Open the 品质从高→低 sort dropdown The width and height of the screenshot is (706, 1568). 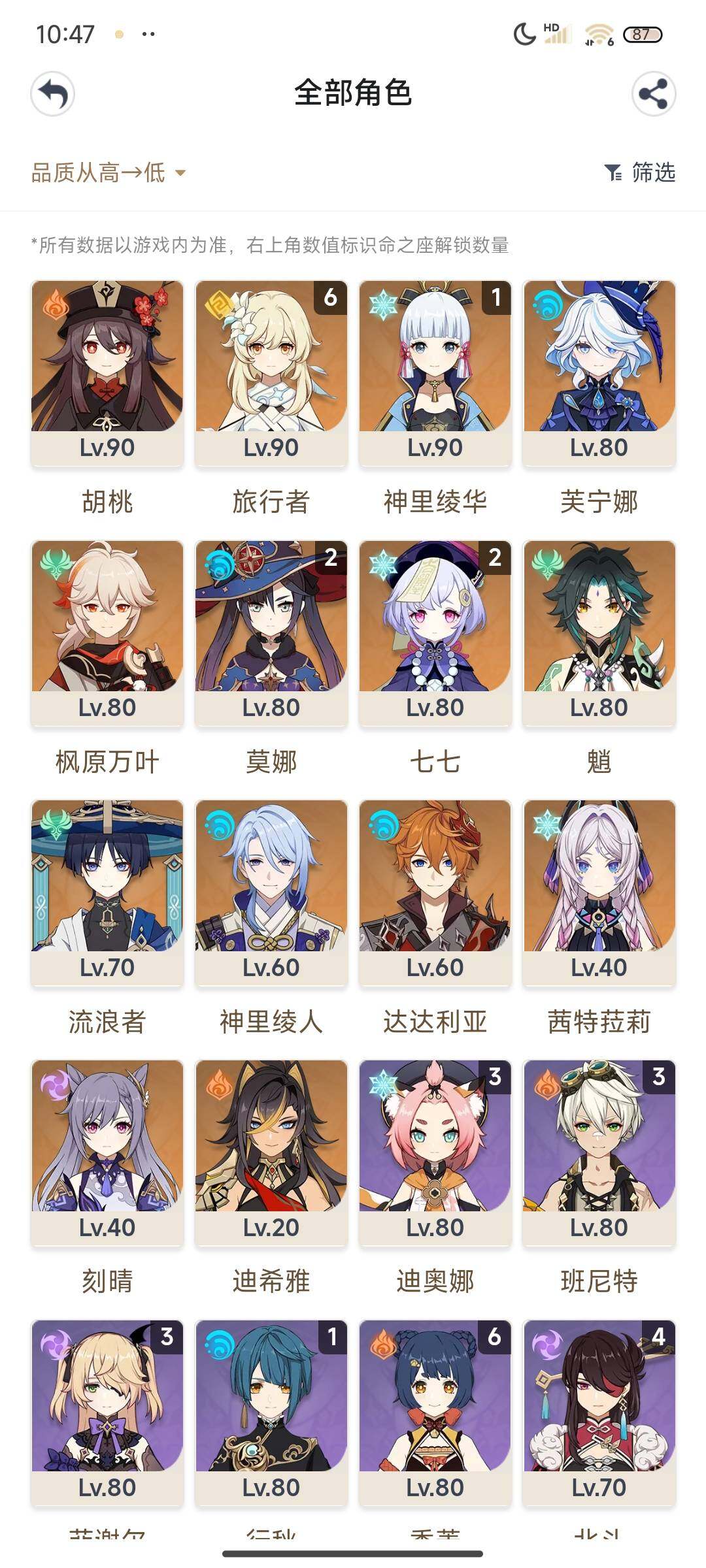tap(109, 172)
